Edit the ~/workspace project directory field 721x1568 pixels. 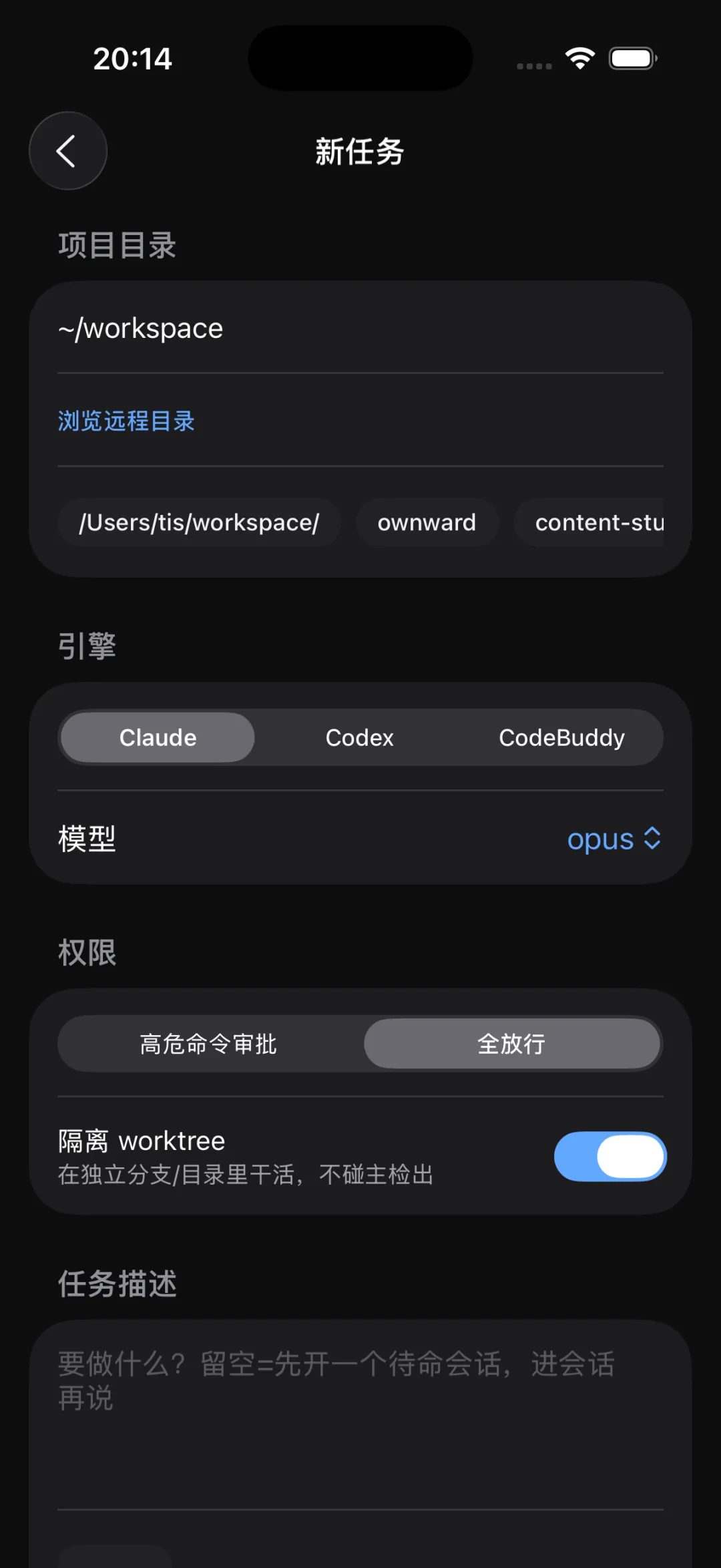click(x=360, y=329)
